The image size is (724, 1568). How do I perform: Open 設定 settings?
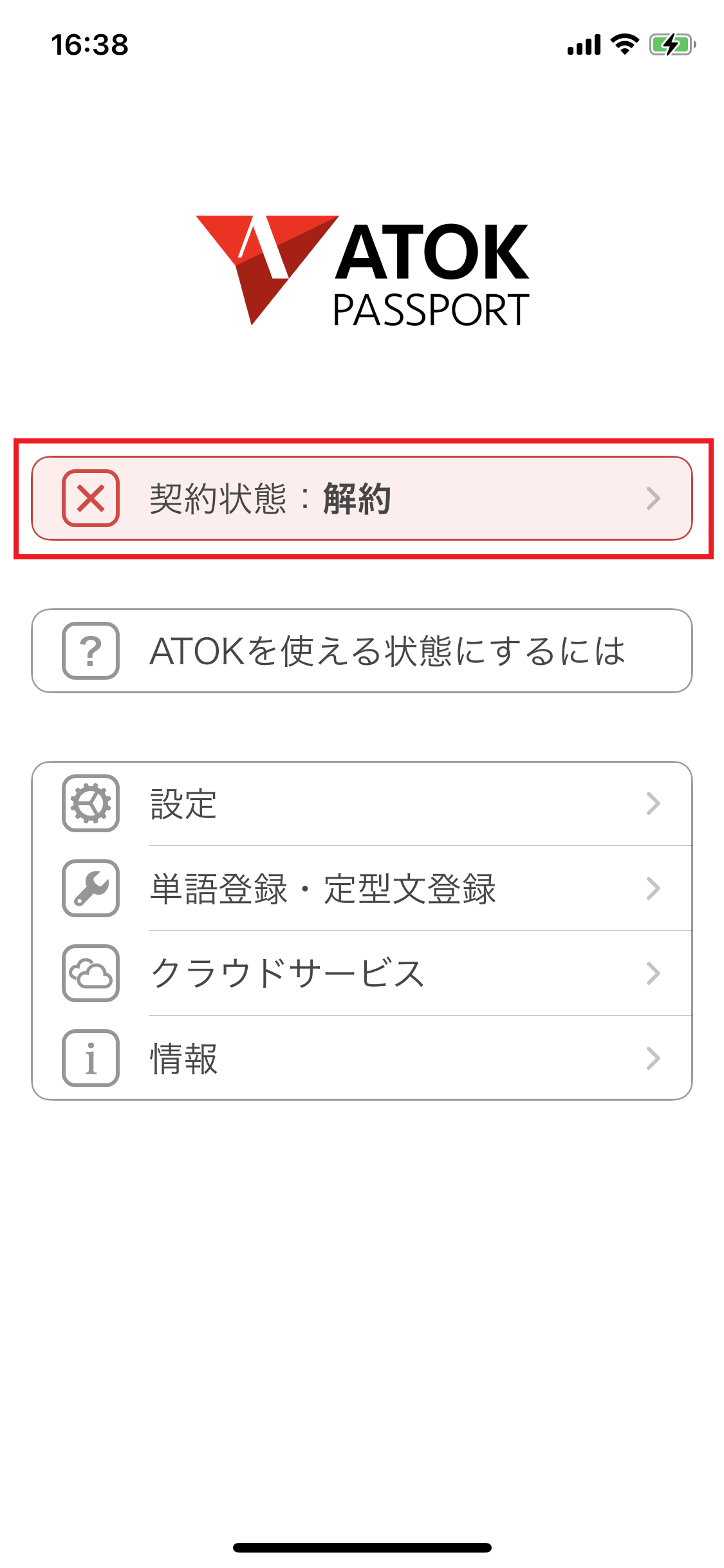[x=362, y=803]
